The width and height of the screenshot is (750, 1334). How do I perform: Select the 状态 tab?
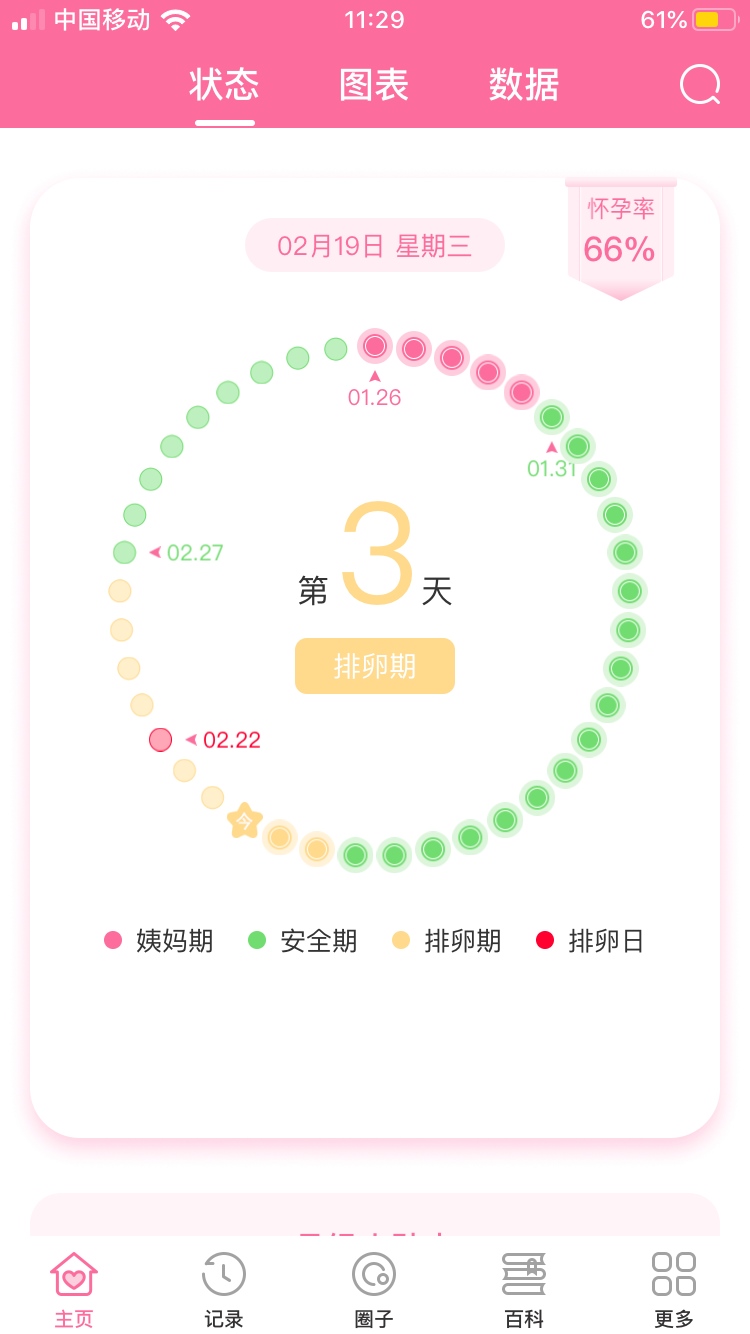[224, 85]
